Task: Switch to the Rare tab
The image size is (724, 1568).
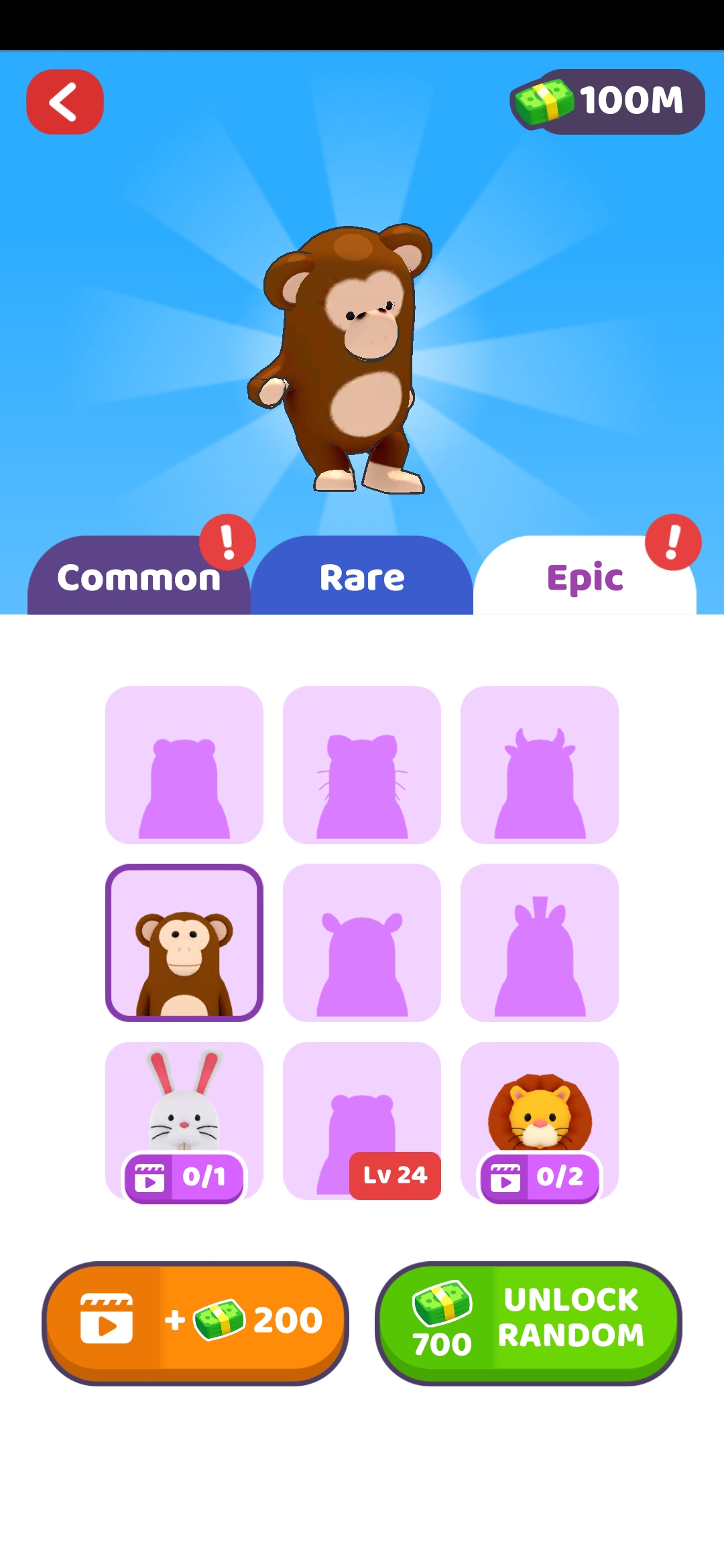Action: point(362,577)
